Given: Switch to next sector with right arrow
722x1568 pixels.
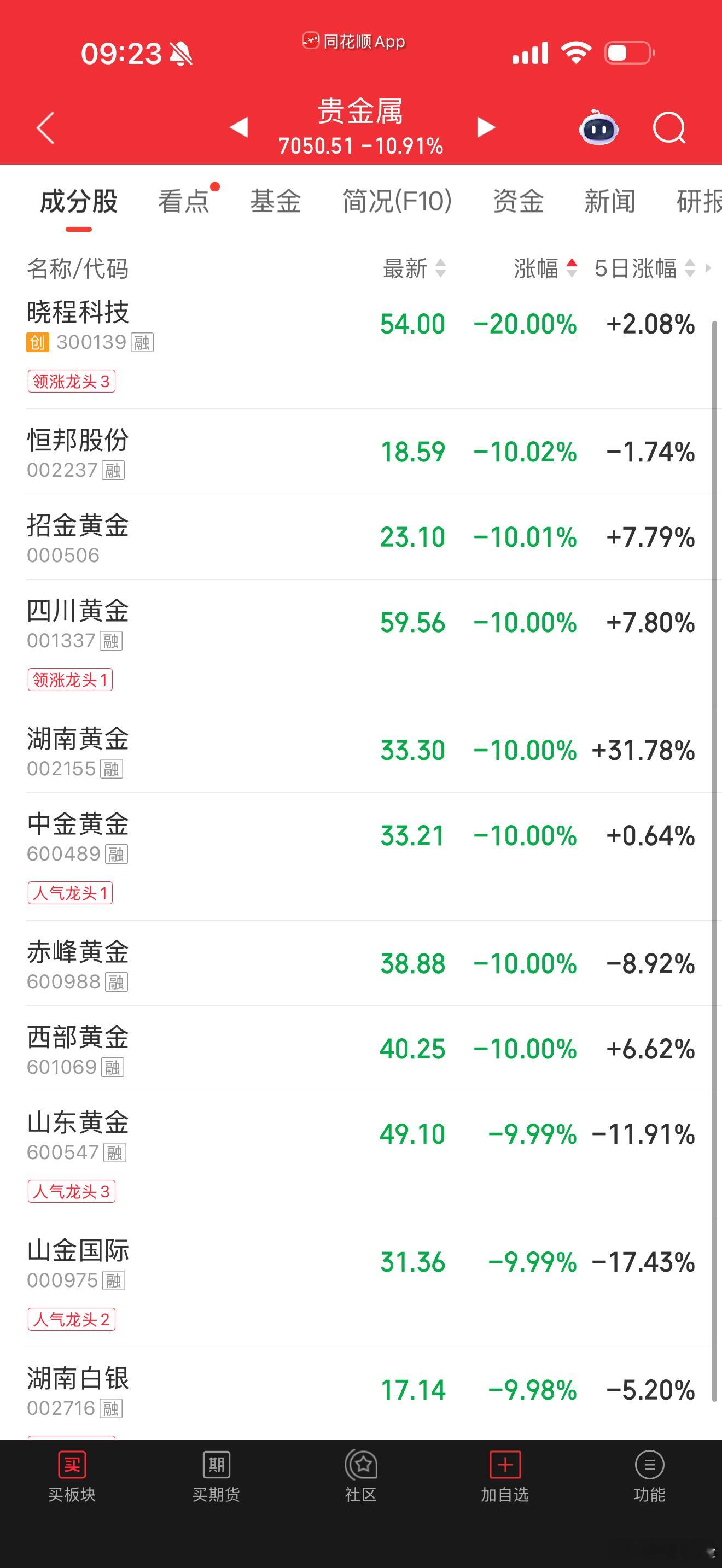Looking at the screenshot, I should click(485, 128).
